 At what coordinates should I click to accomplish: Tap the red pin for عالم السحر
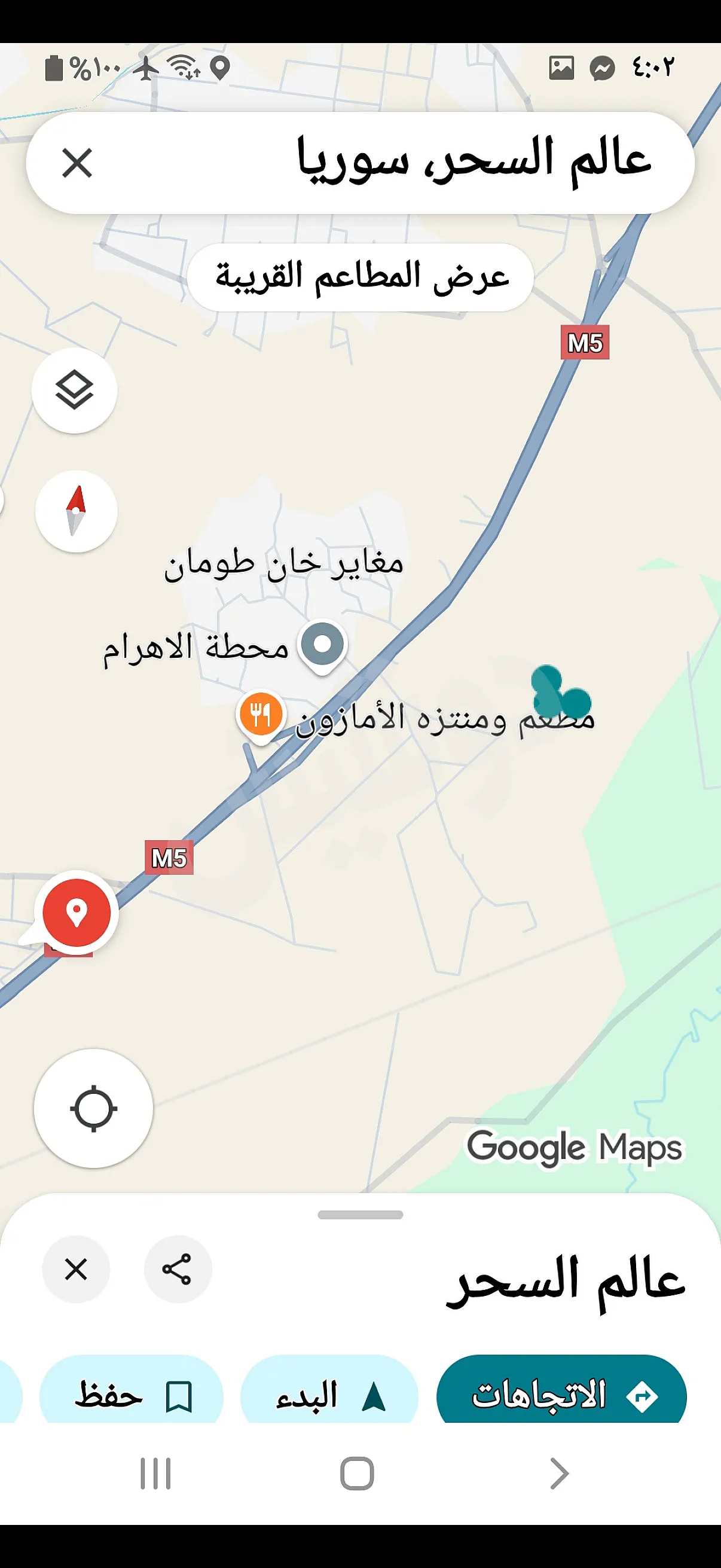coord(76,913)
